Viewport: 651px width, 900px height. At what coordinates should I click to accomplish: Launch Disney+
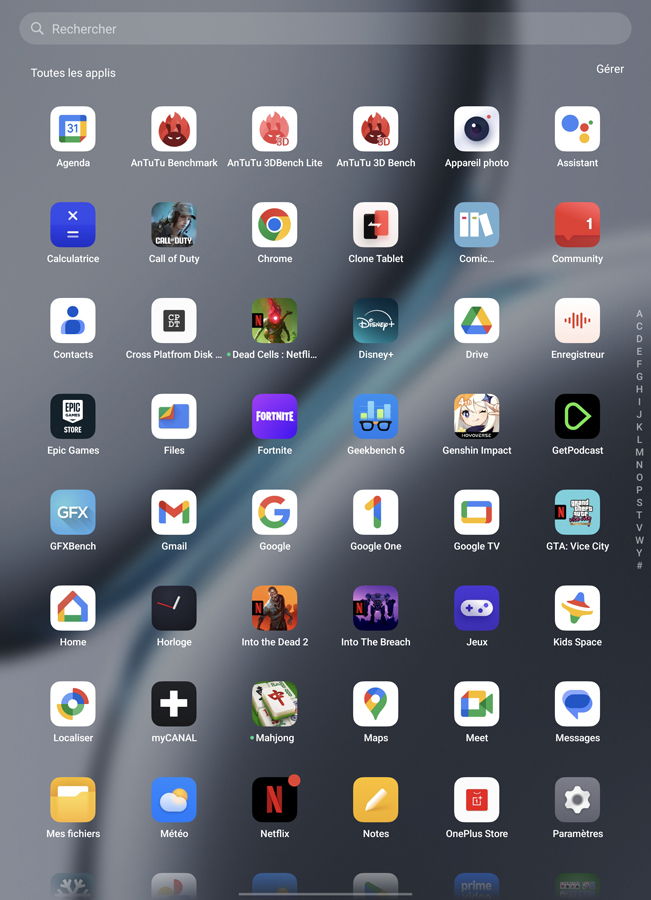tap(376, 321)
